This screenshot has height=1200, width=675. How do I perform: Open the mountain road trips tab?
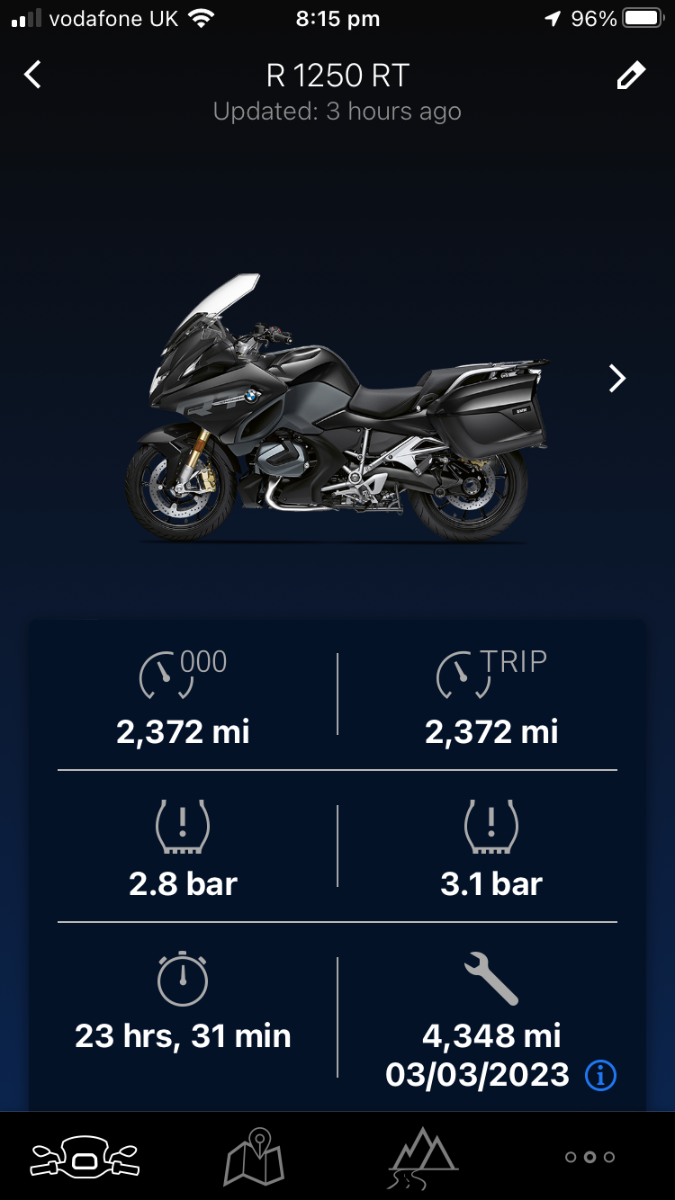tap(421, 1158)
